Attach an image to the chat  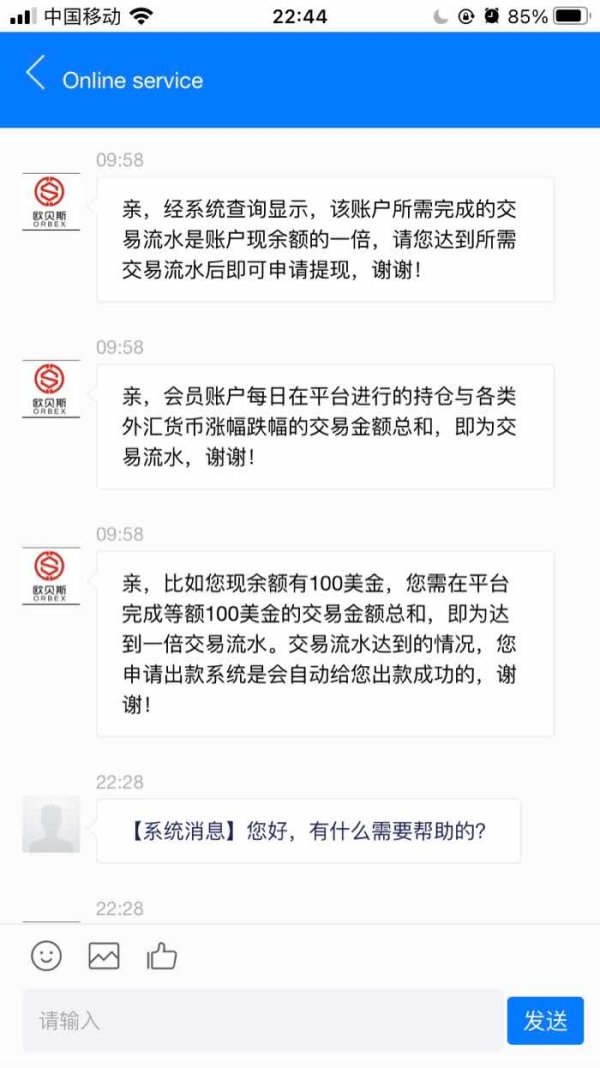coord(104,956)
